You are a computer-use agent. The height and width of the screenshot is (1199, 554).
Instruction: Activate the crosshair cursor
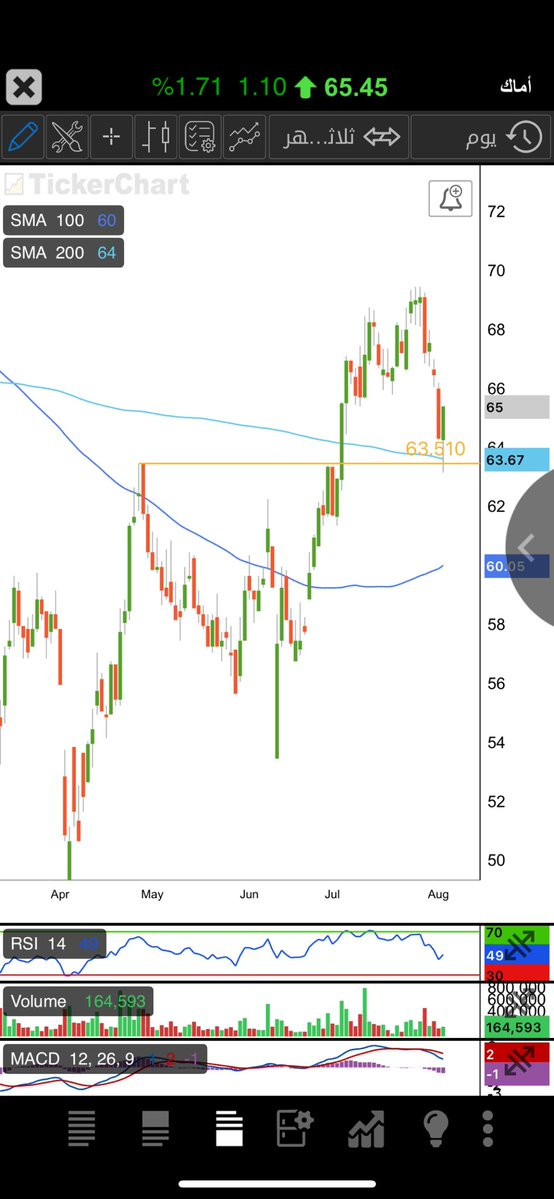tap(111, 137)
